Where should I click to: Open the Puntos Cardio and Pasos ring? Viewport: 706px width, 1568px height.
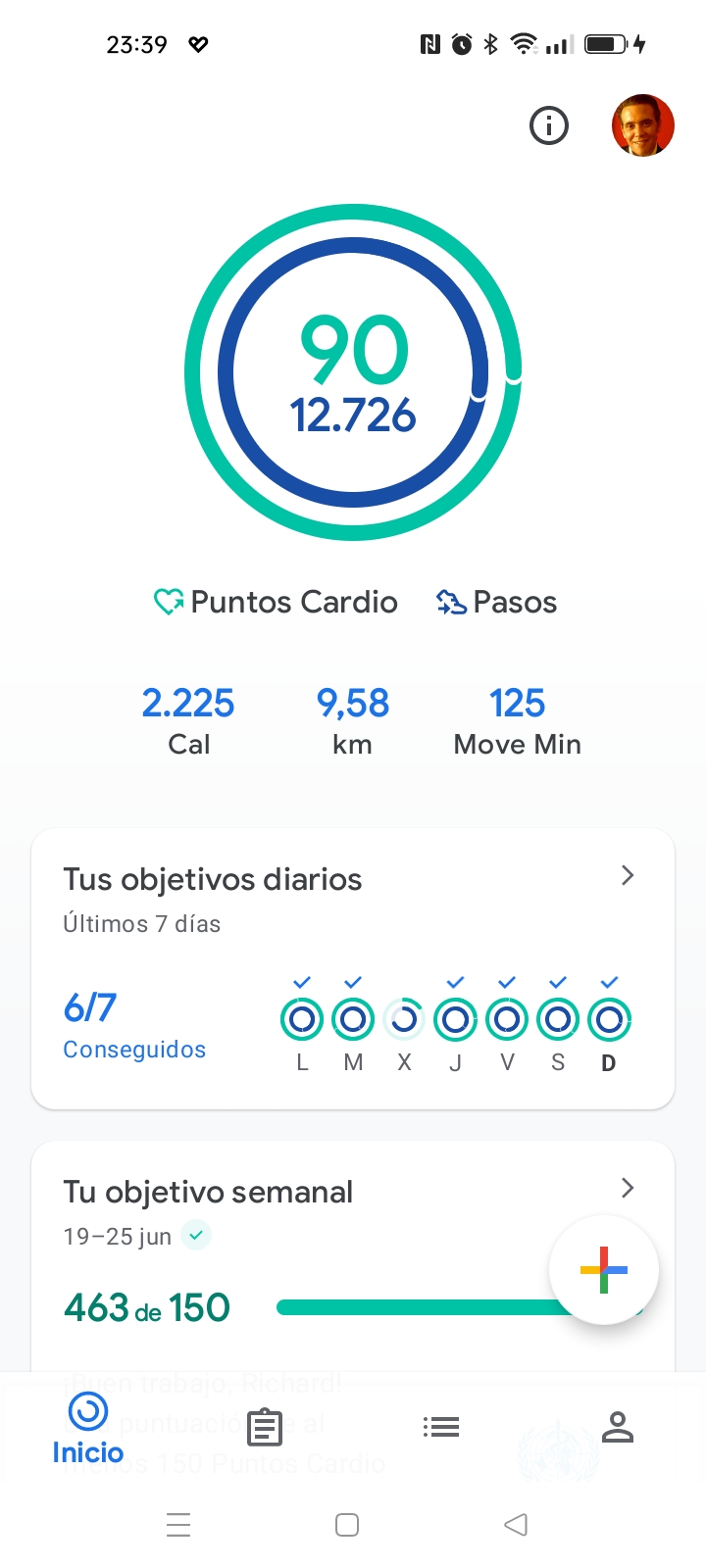point(353,372)
